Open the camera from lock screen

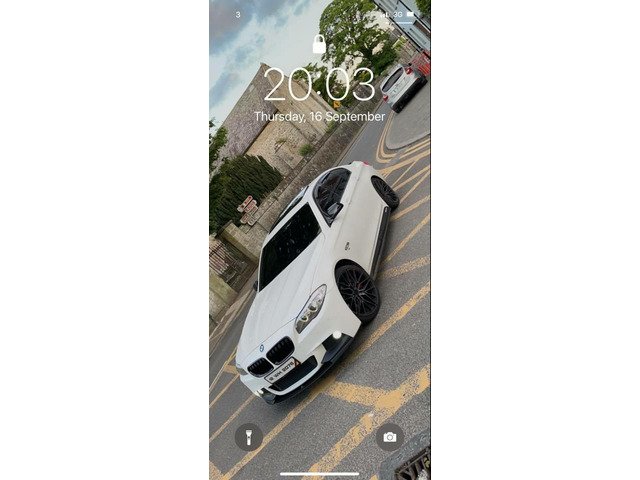[x=390, y=437]
